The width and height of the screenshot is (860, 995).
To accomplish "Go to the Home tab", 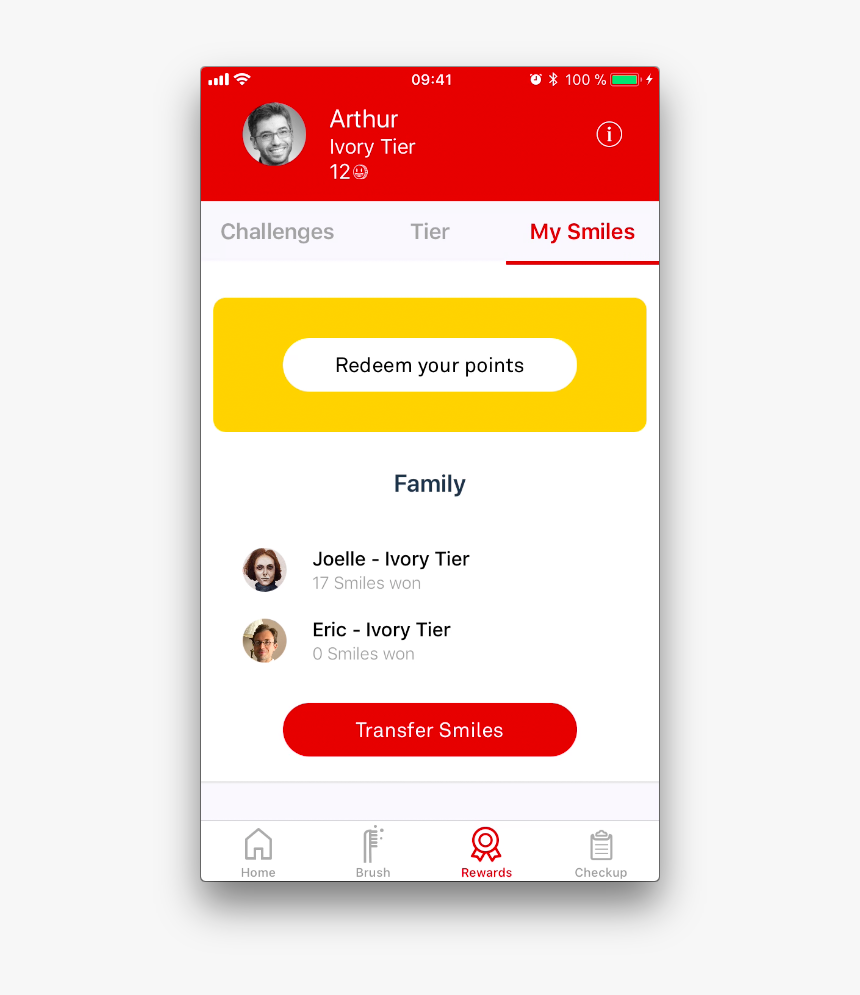I will (258, 852).
